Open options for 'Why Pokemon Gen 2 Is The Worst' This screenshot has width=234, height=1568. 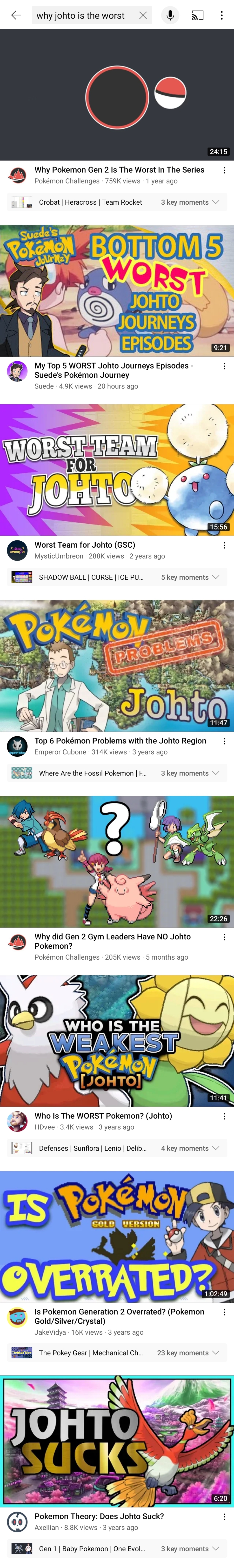[x=224, y=170]
